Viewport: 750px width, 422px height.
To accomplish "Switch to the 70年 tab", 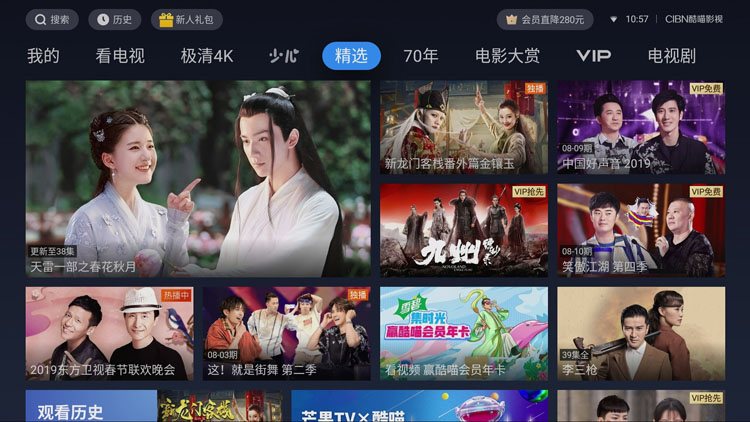I will tap(420, 56).
